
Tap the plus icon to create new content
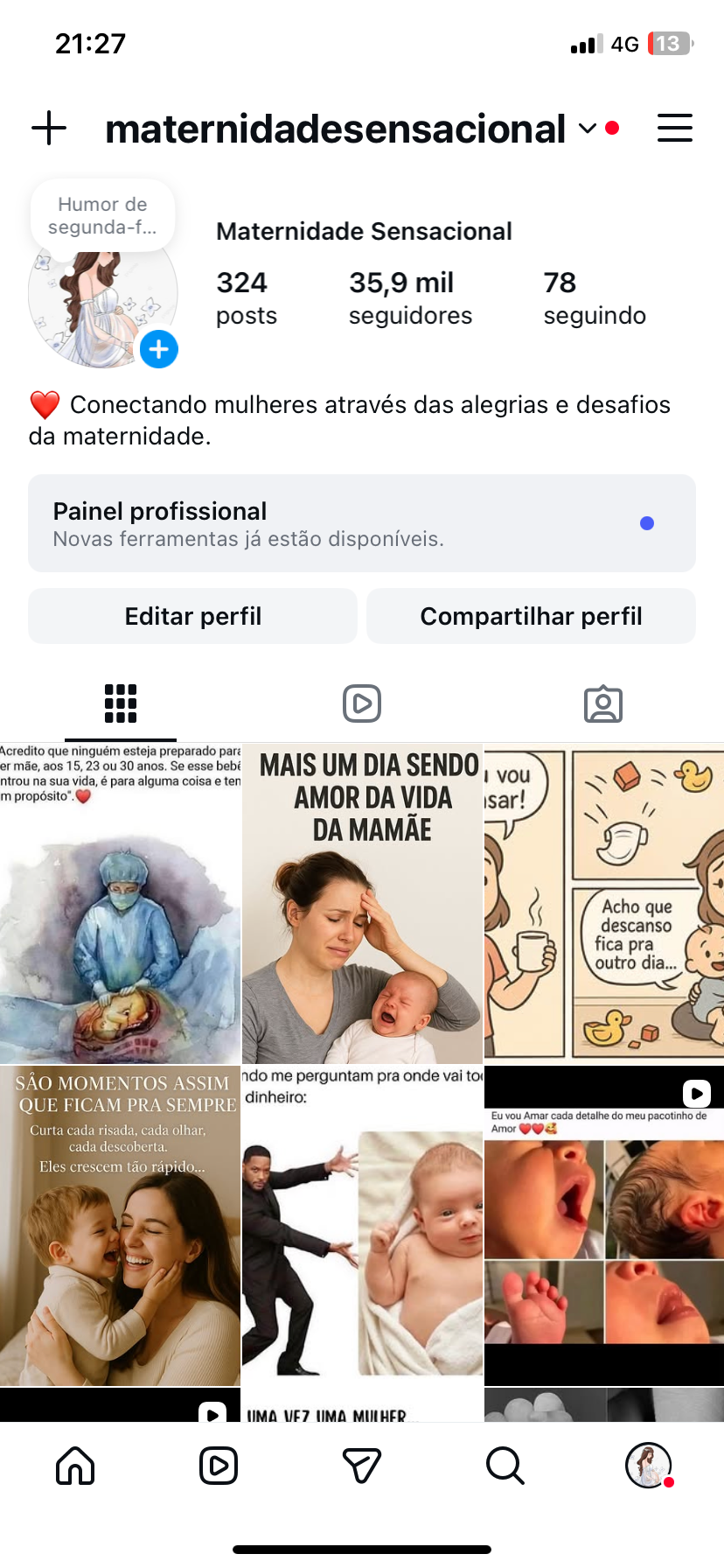coord(49,128)
